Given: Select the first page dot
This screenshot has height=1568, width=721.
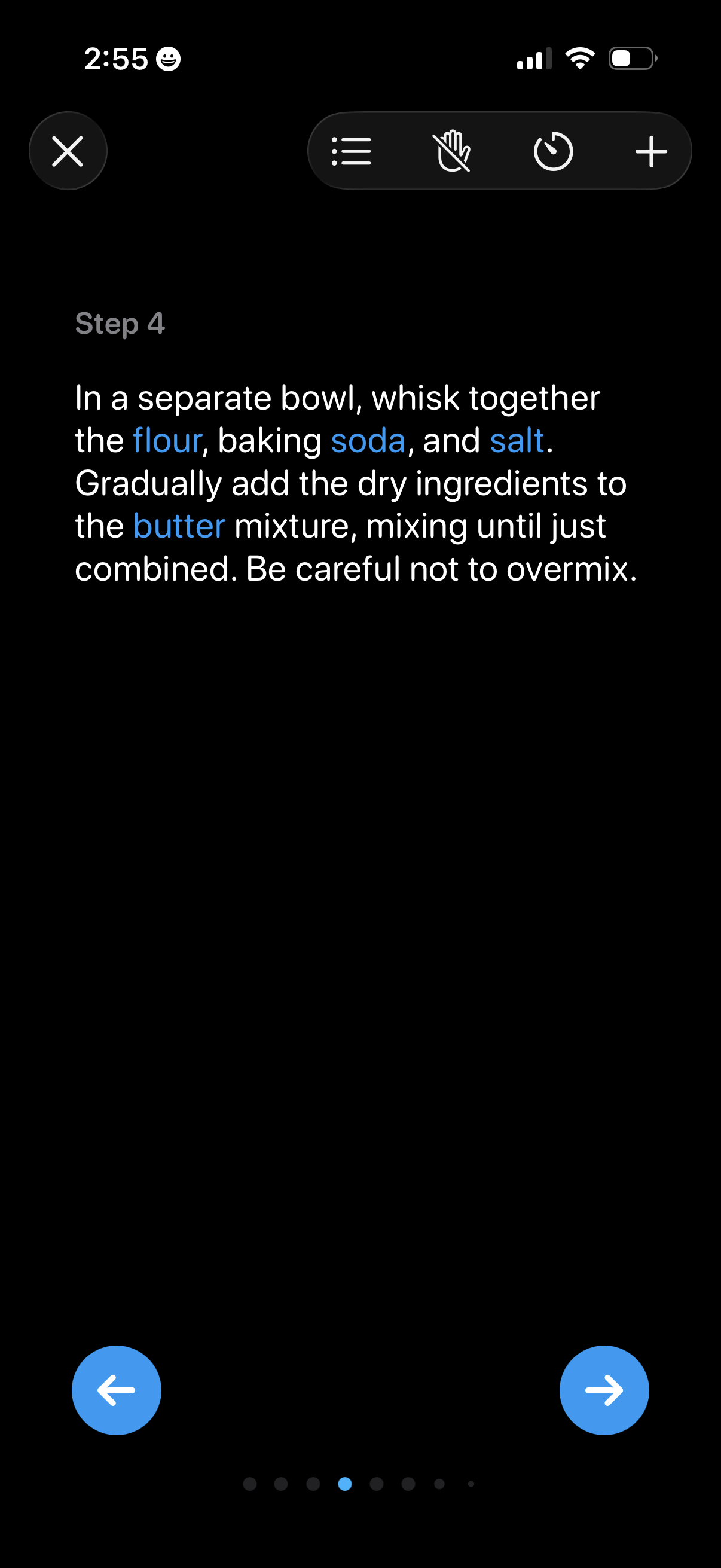Looking at the screenshot, I should (x=249, y=1484).
